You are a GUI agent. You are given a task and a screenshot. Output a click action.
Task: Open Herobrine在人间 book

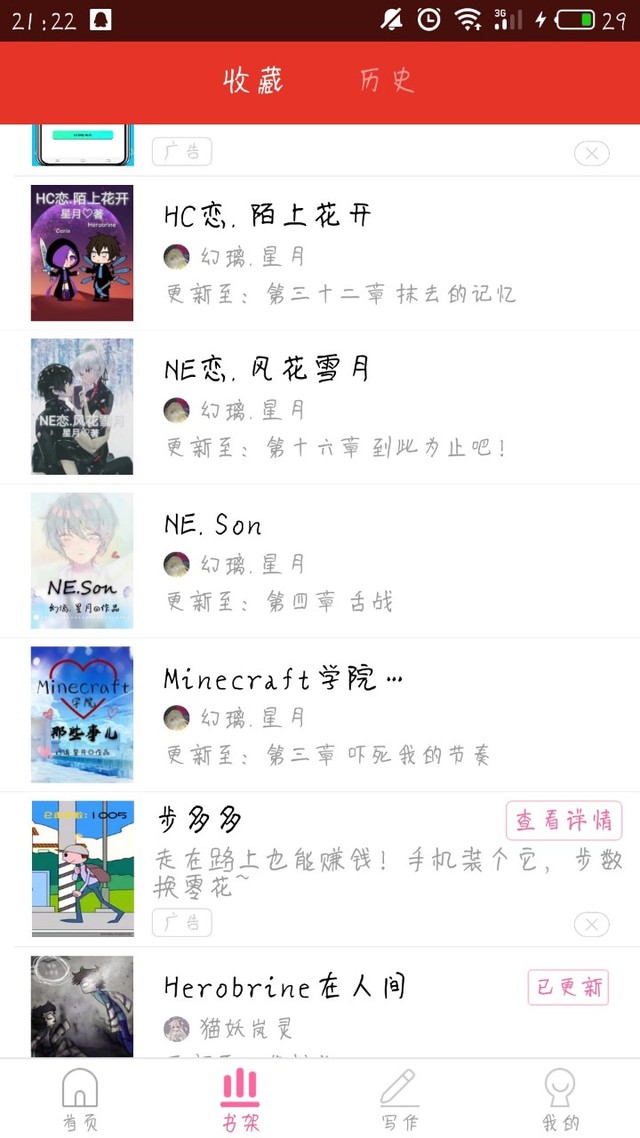[284, 988]
